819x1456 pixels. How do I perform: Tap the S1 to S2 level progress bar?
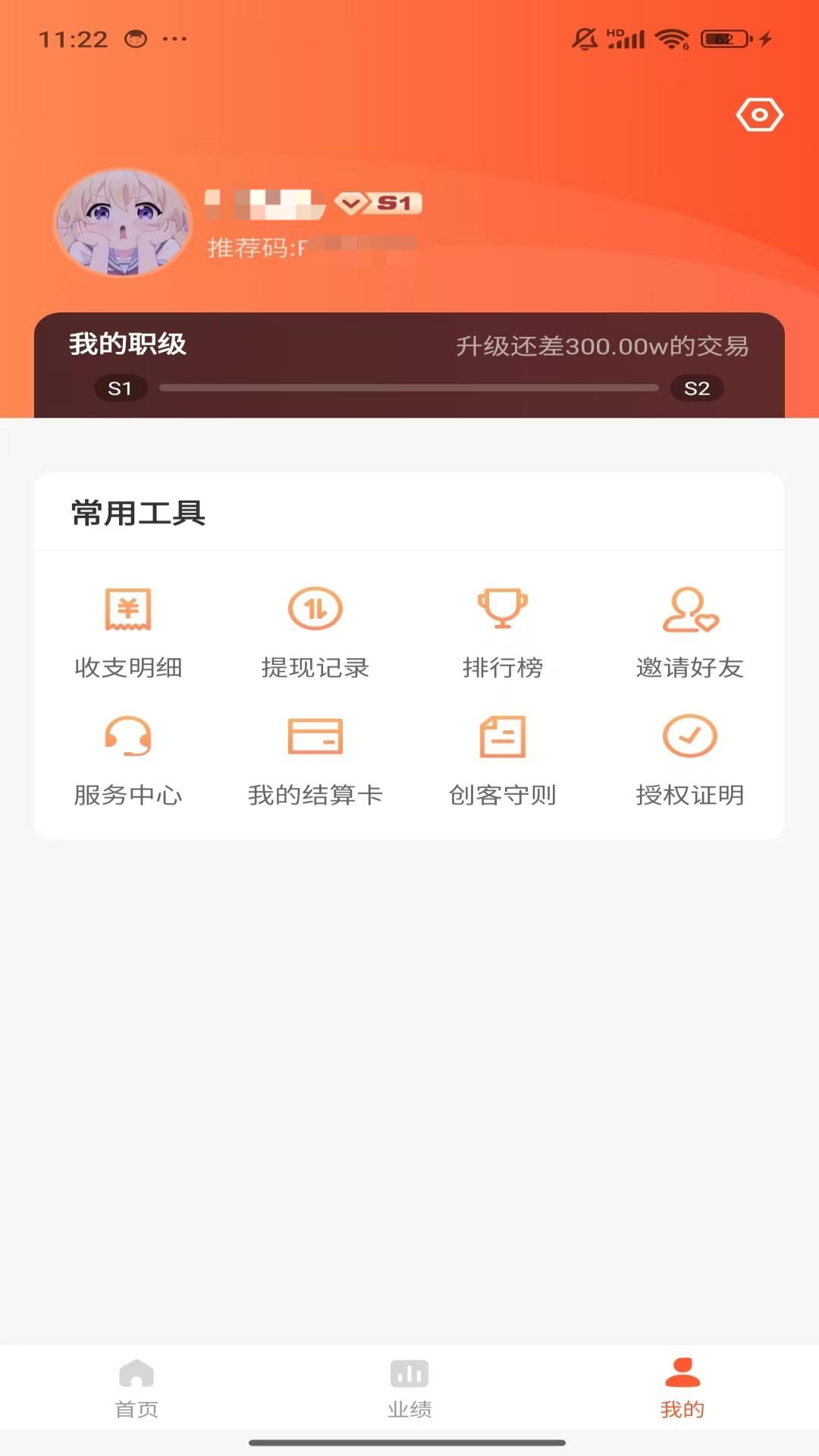(409, 388)
